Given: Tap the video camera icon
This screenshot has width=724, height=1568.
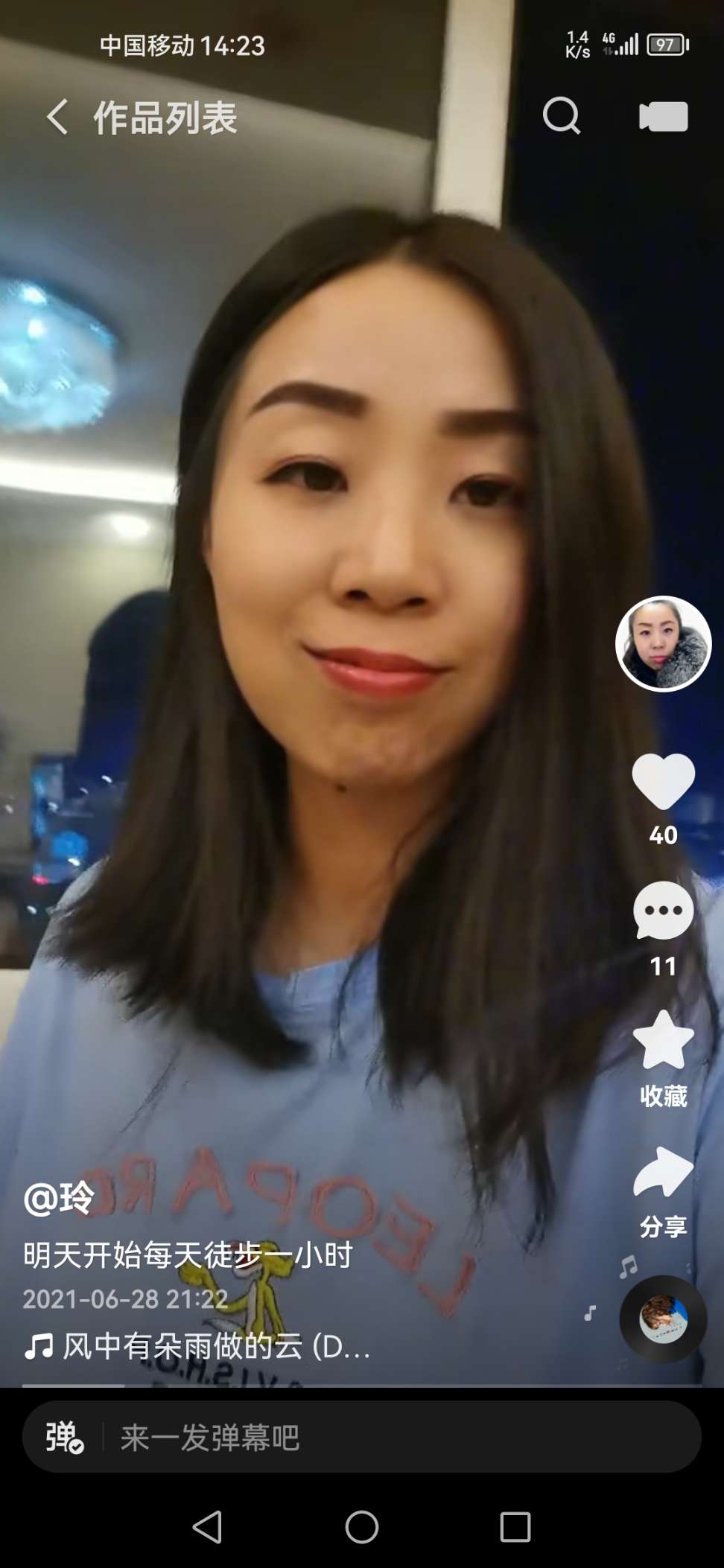Looking at the screenshot, I should coord(663,116).
